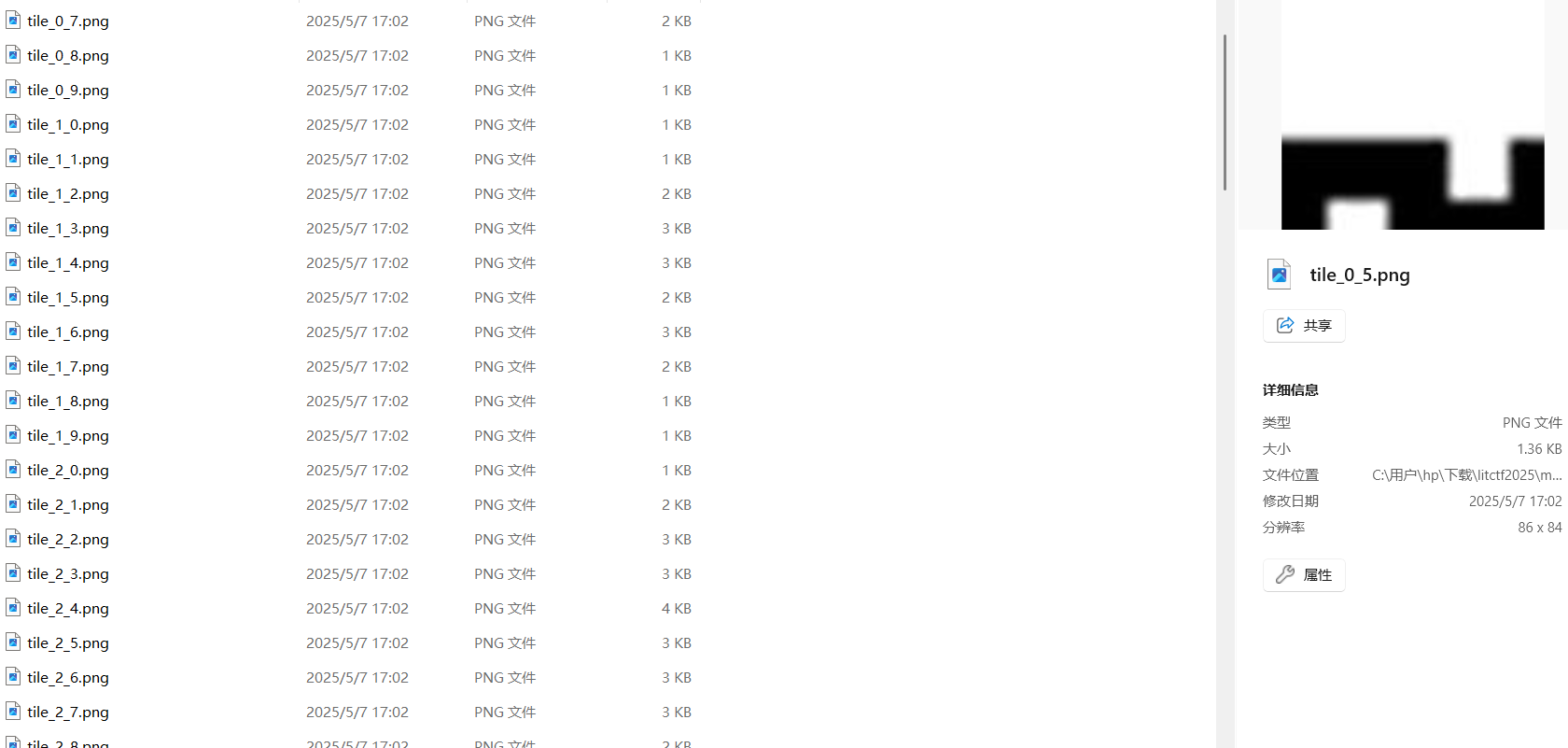Viewport: 1568px width, 748px height.
Task: Click the vertical scrollbar of the file list
Action: (1225, 112)
